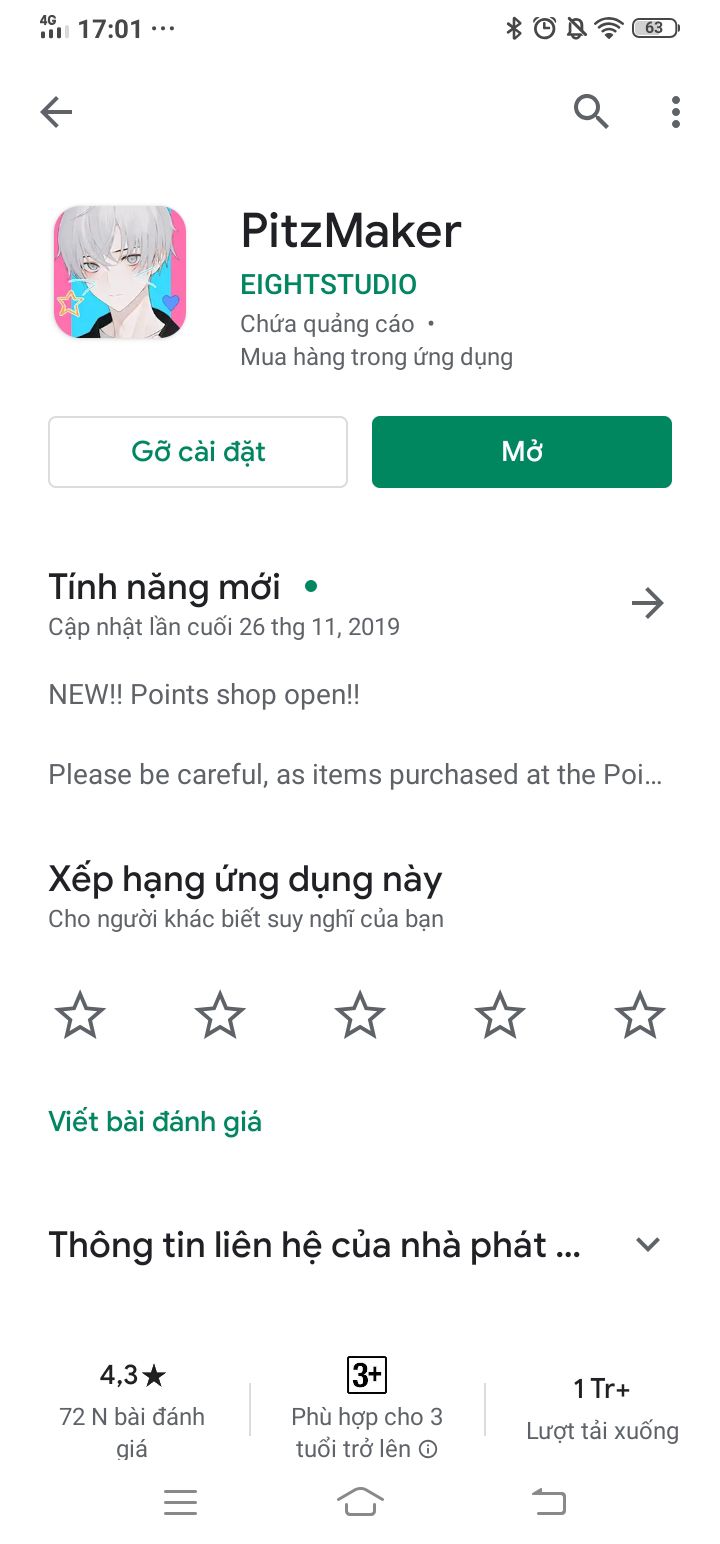Go back using the top arrow
The height and width of the screenshot is (1544, 720).
(x=56, y=112)
